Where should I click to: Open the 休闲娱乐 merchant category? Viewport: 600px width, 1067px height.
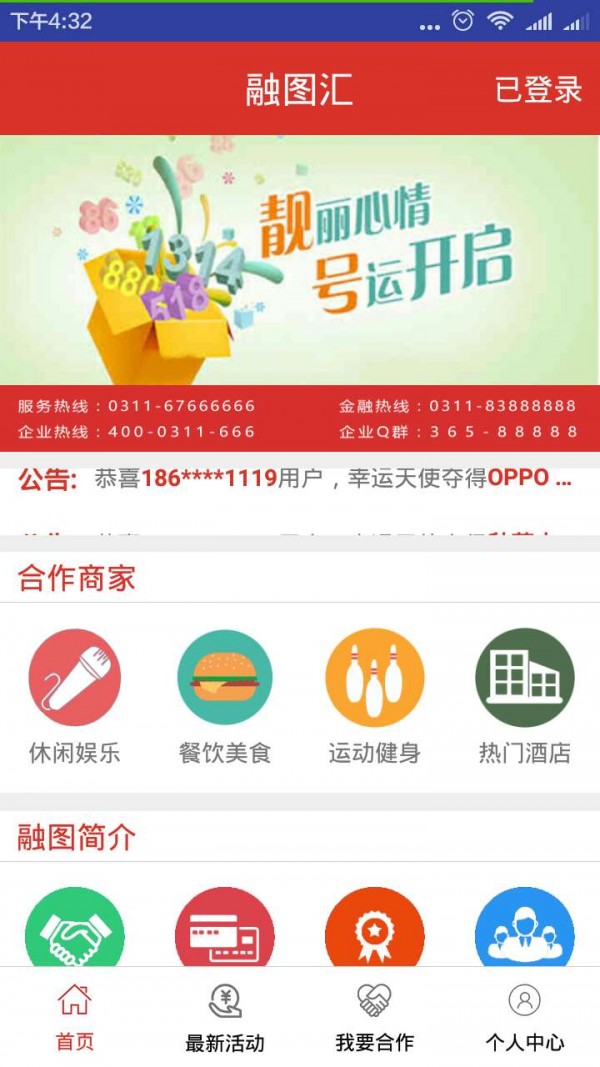click(75, 697)
